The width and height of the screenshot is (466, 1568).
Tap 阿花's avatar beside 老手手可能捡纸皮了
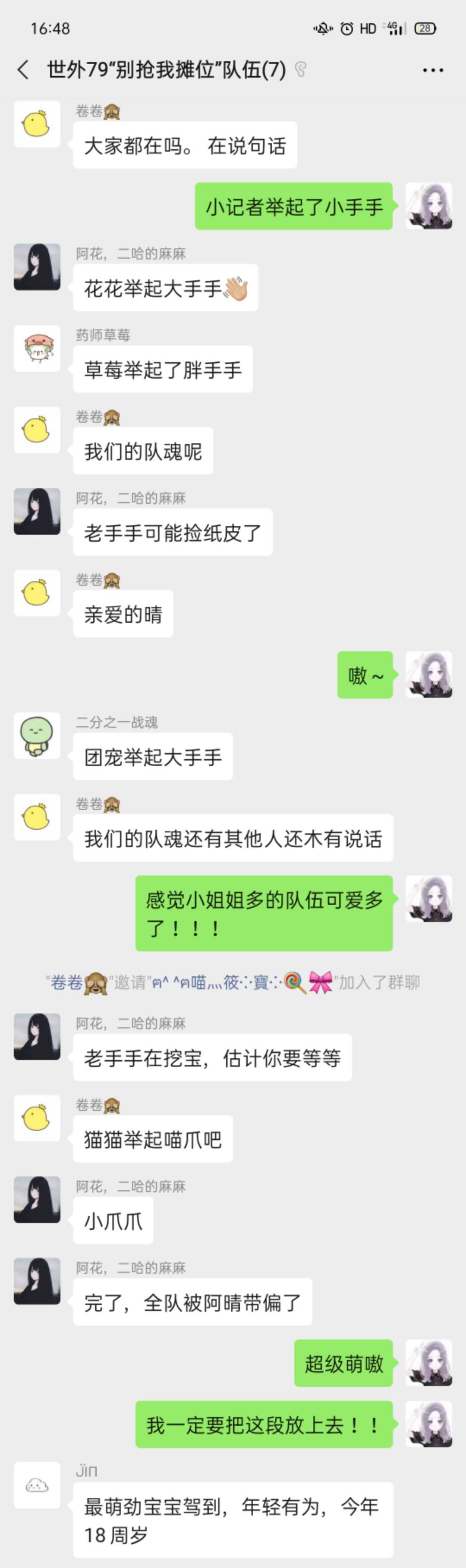[x=37, y=511]
